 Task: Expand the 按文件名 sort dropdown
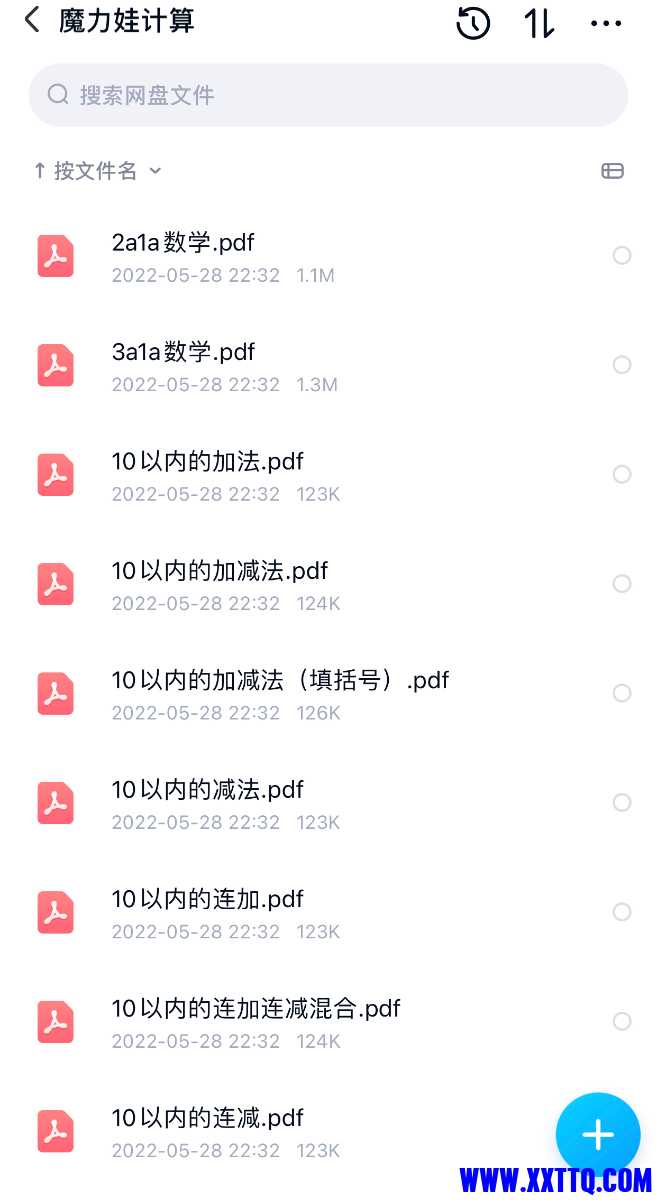click(x=96, y=171)
